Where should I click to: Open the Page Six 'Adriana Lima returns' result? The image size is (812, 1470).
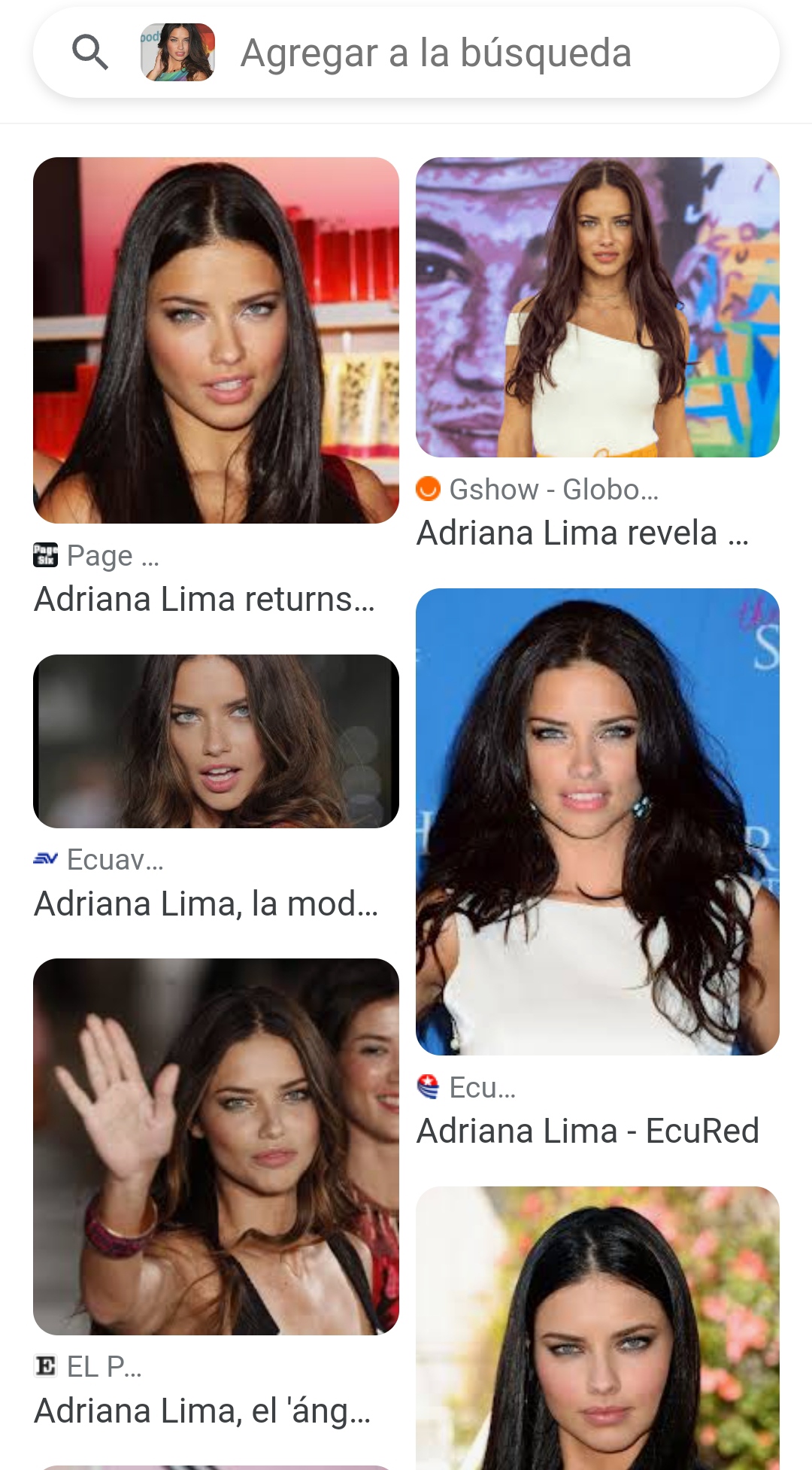[x=216, y=340]
